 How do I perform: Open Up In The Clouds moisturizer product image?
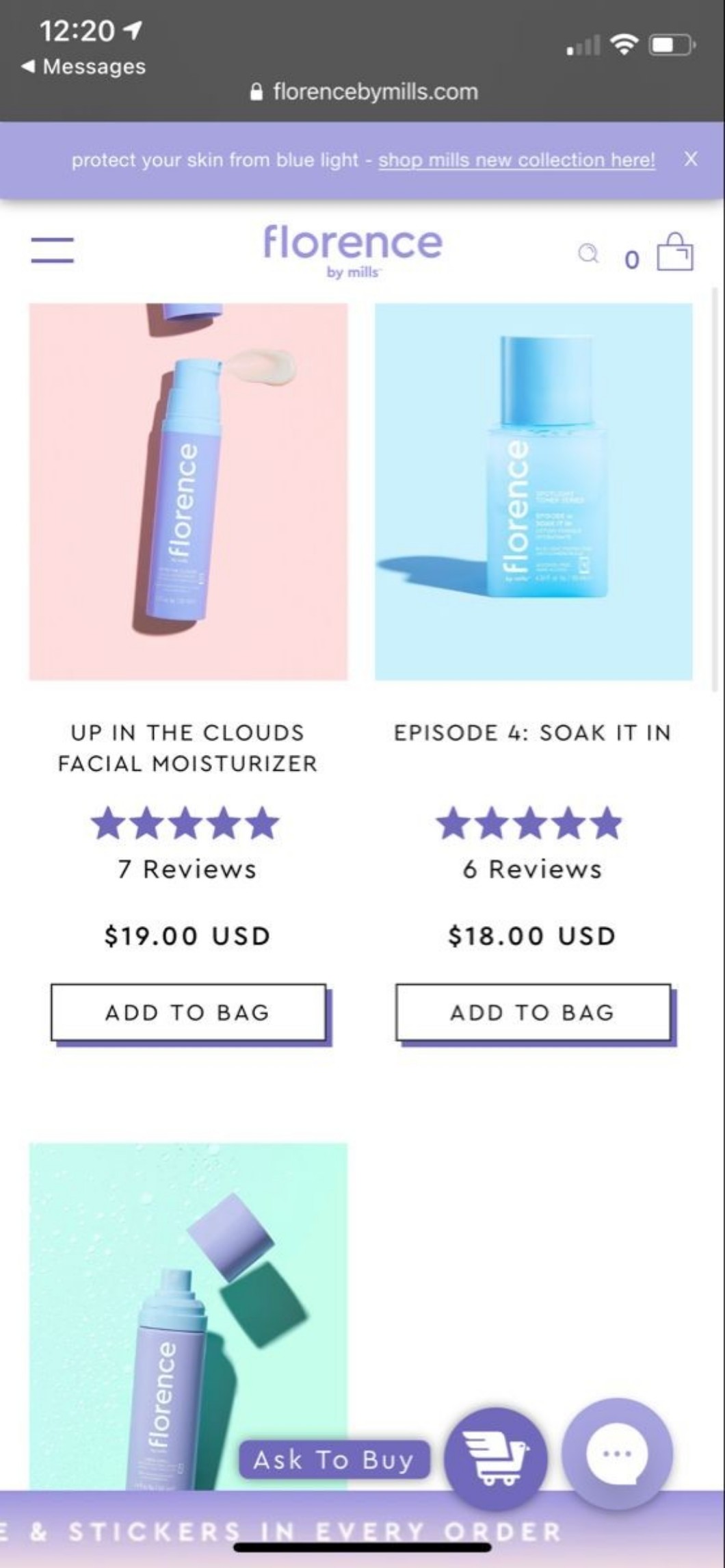click(188, 491)
